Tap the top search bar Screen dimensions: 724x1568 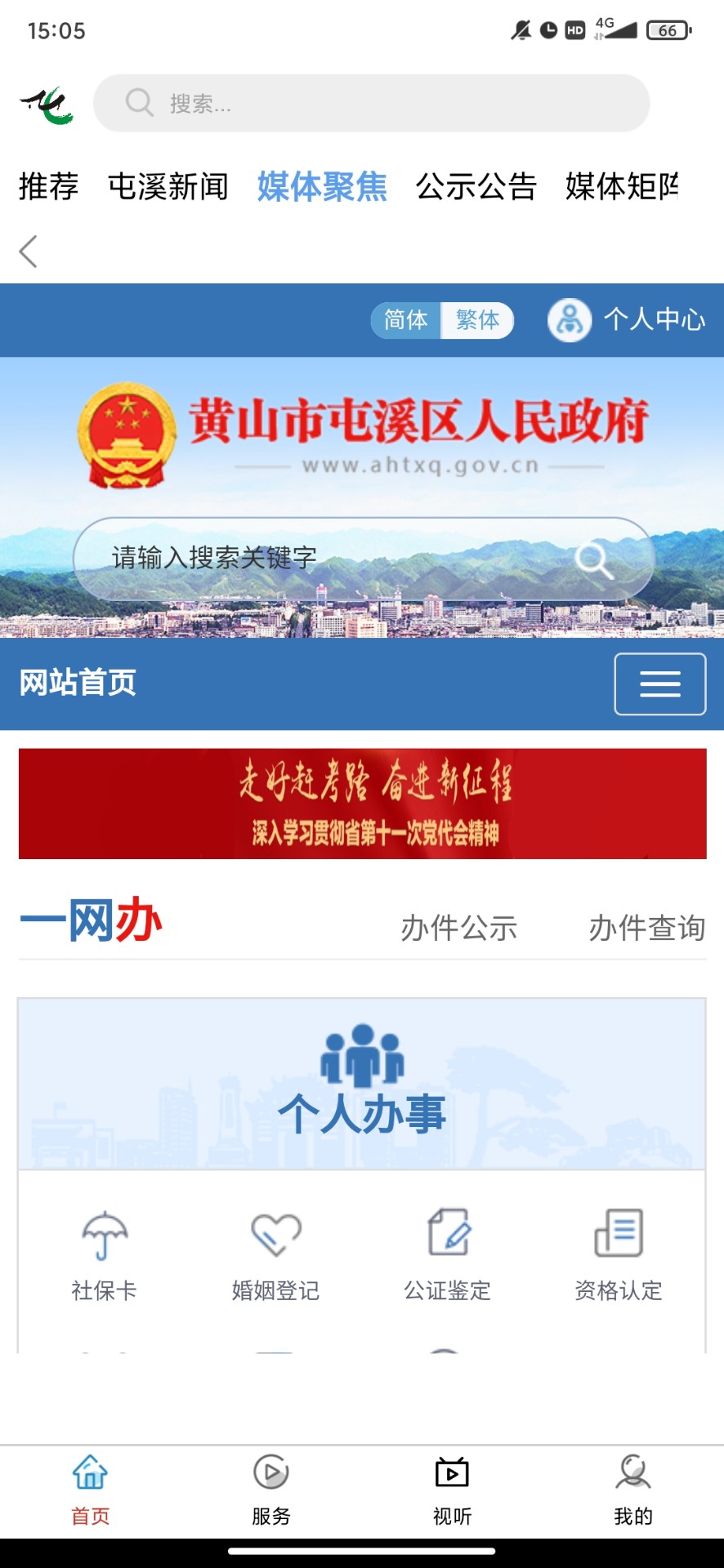[371, 103]
